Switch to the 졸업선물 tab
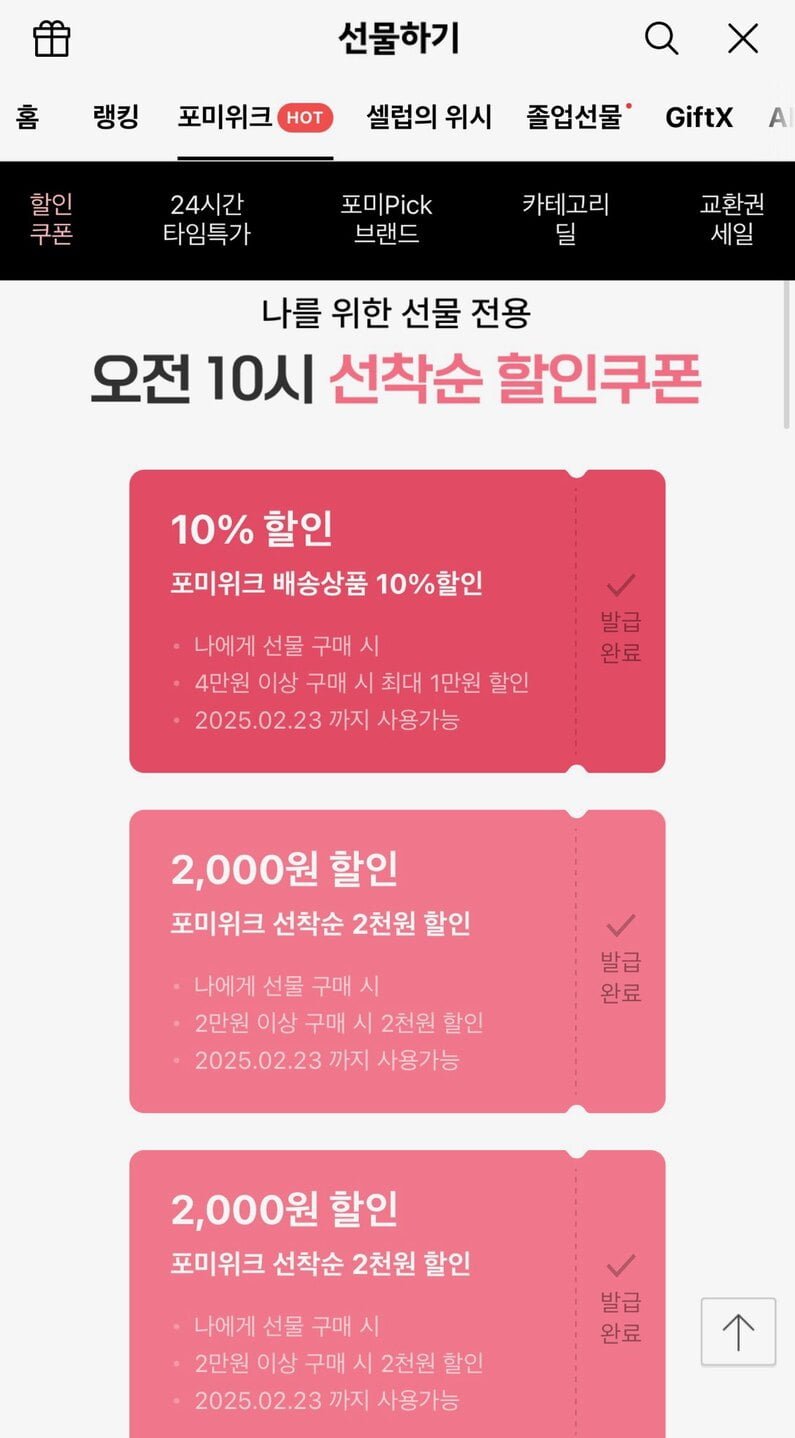This screenshot has height=1438, width=795. 578,117
